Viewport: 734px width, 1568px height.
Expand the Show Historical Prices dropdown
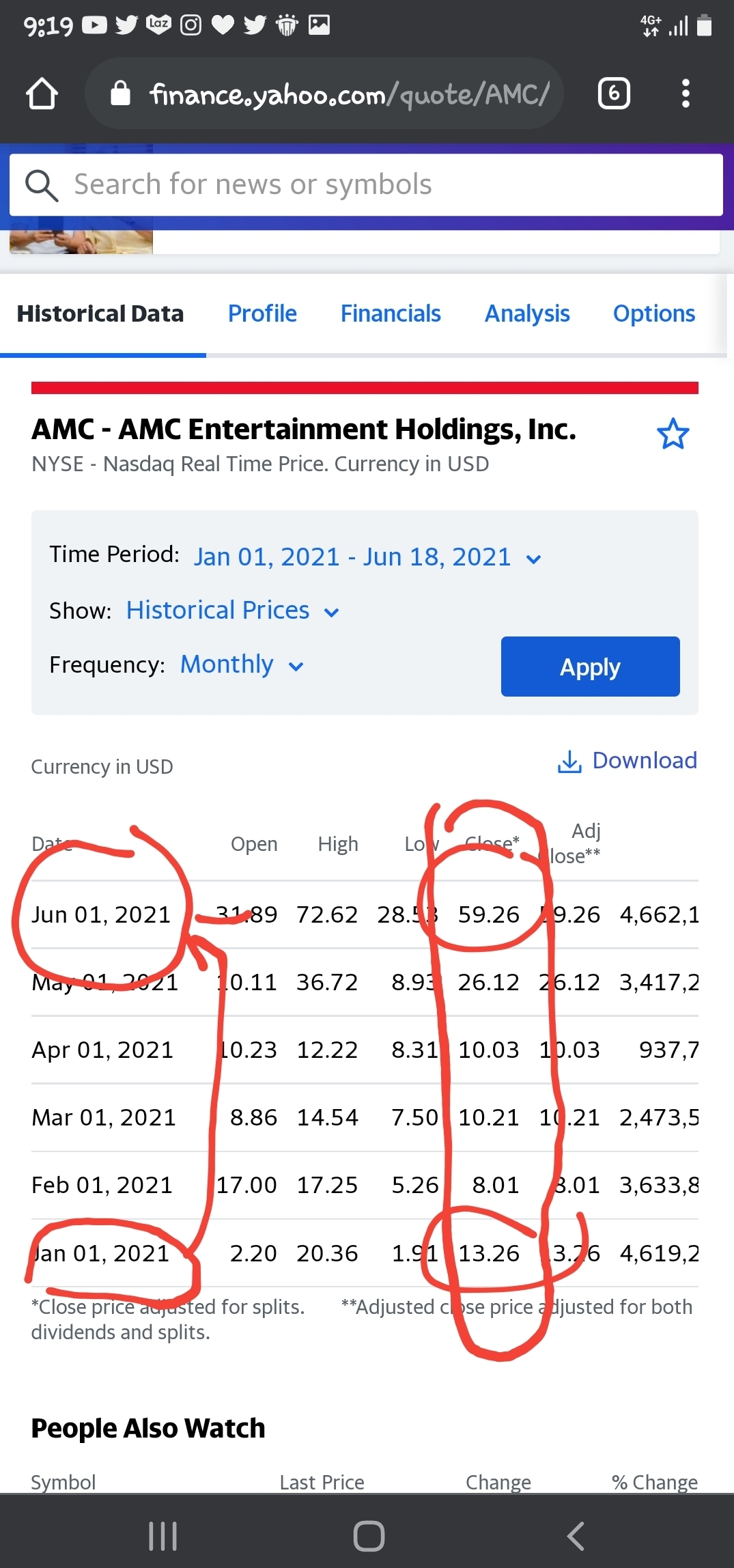(x=233, y=611)
